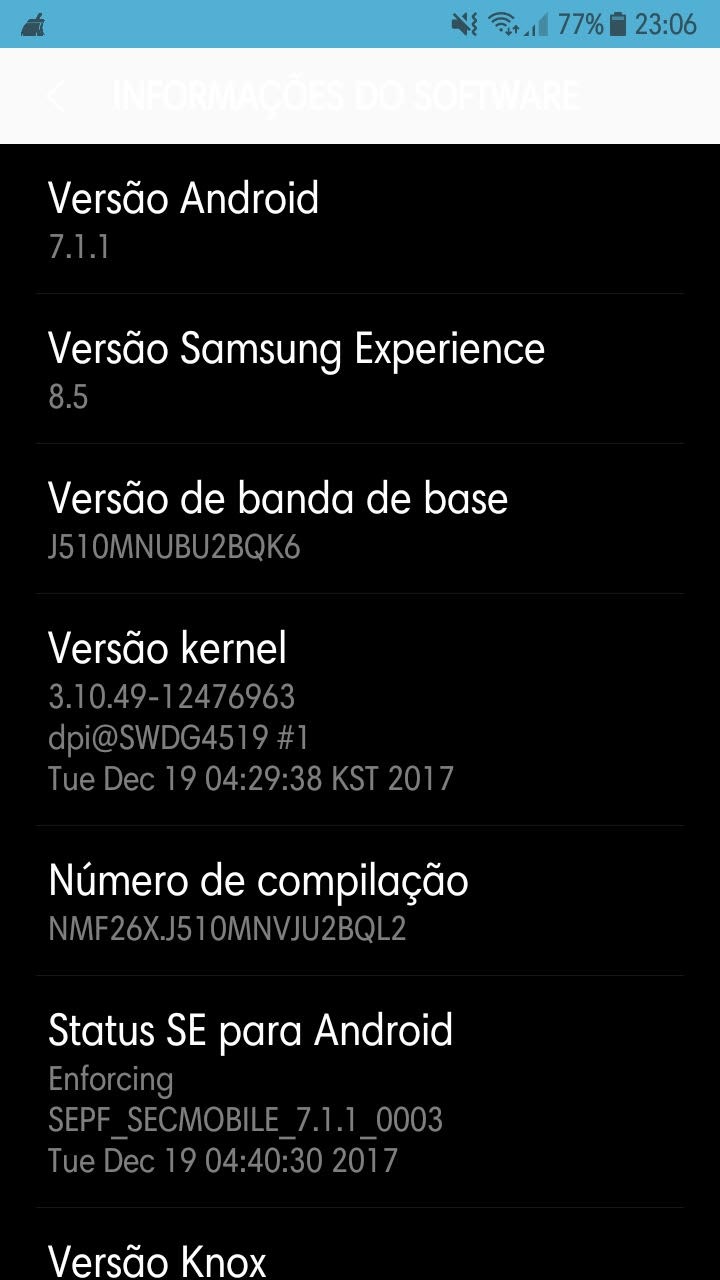Viewport: 720px width, 1280px height.
Task: Tap the Status SE para Android row
Action: coord(360,1092)
